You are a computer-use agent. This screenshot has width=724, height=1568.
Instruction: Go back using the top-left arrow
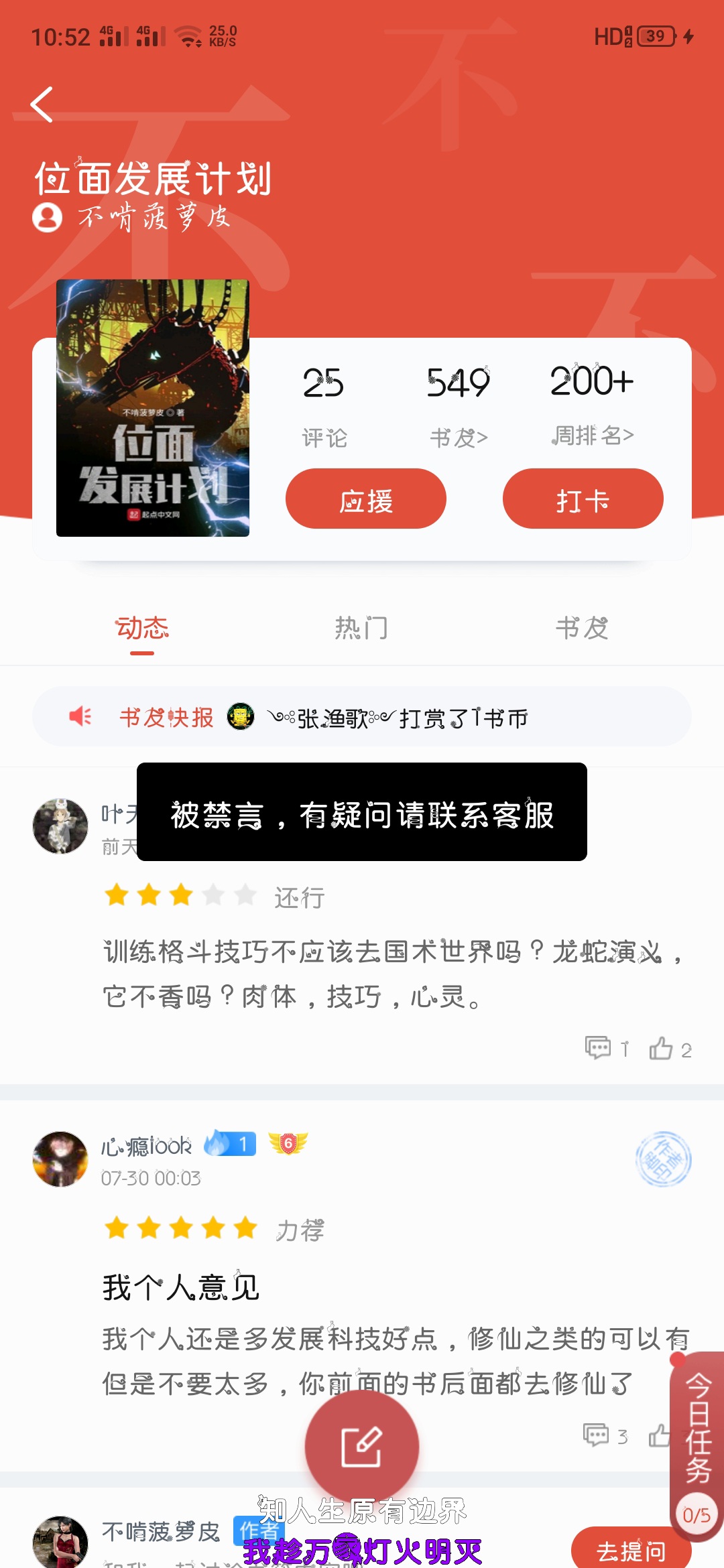[42, 105]
